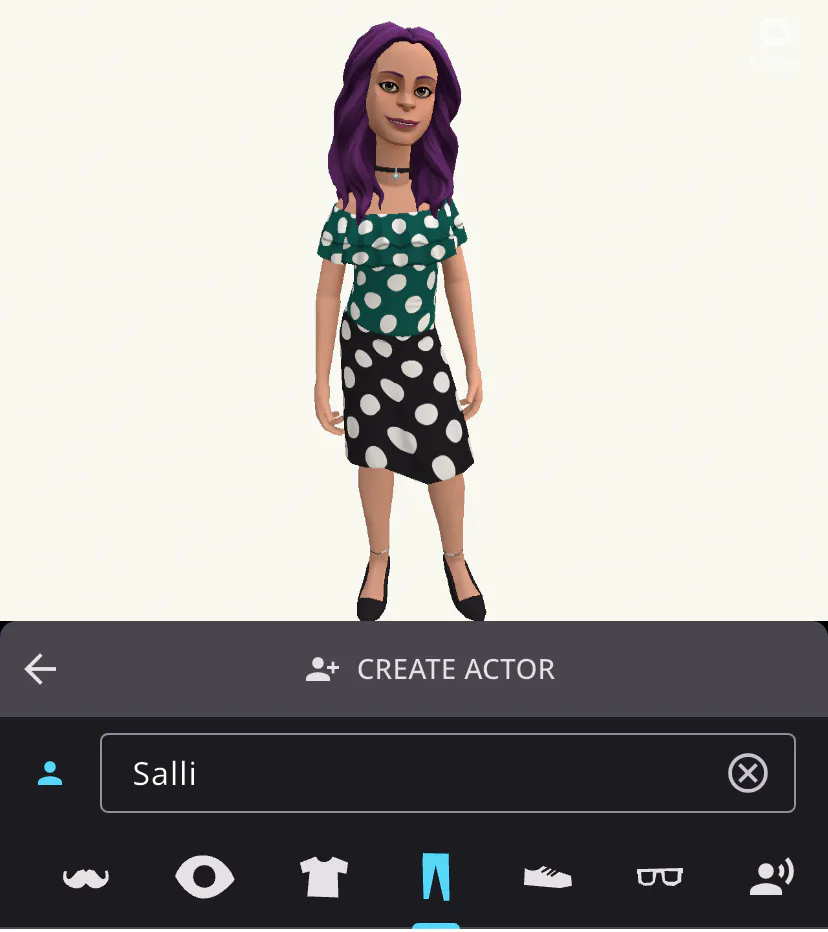Select the pants category tab
828x932 pixels.
click(x=436, y=877)
